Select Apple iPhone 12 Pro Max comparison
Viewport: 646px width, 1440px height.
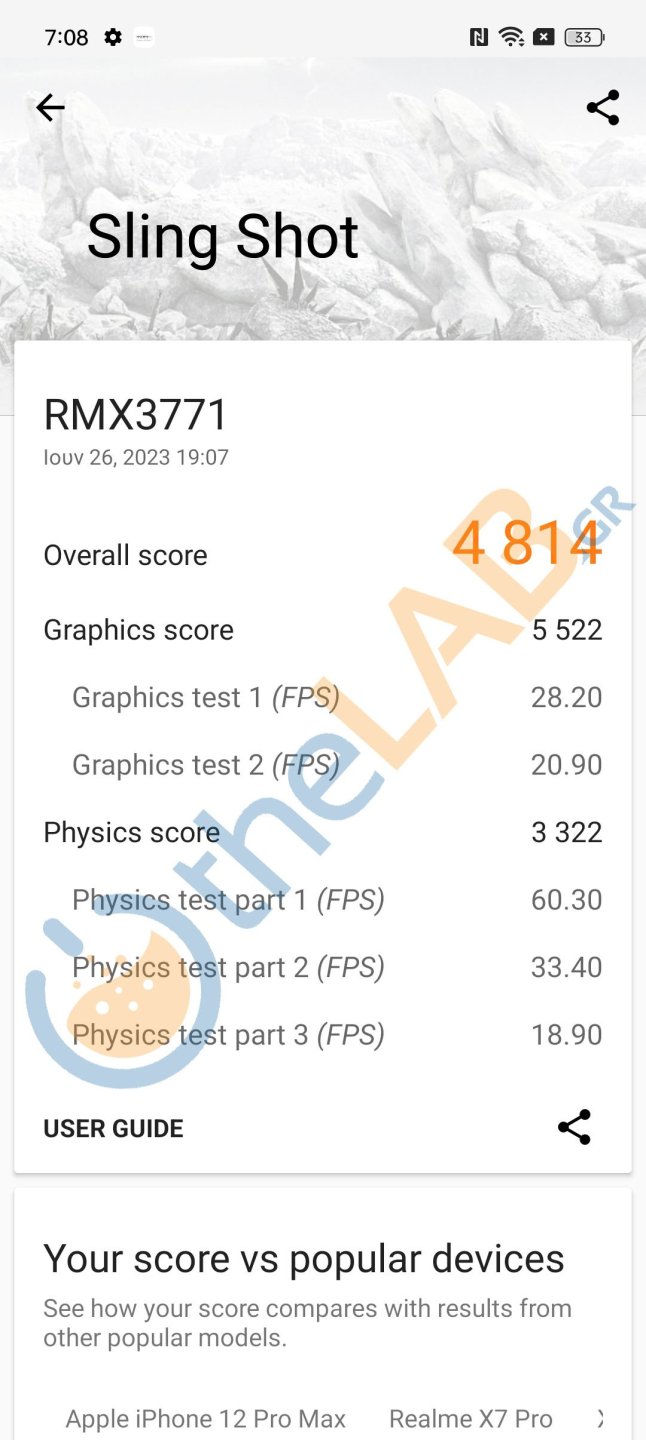pyautogui.click(x=206, y=1418)
